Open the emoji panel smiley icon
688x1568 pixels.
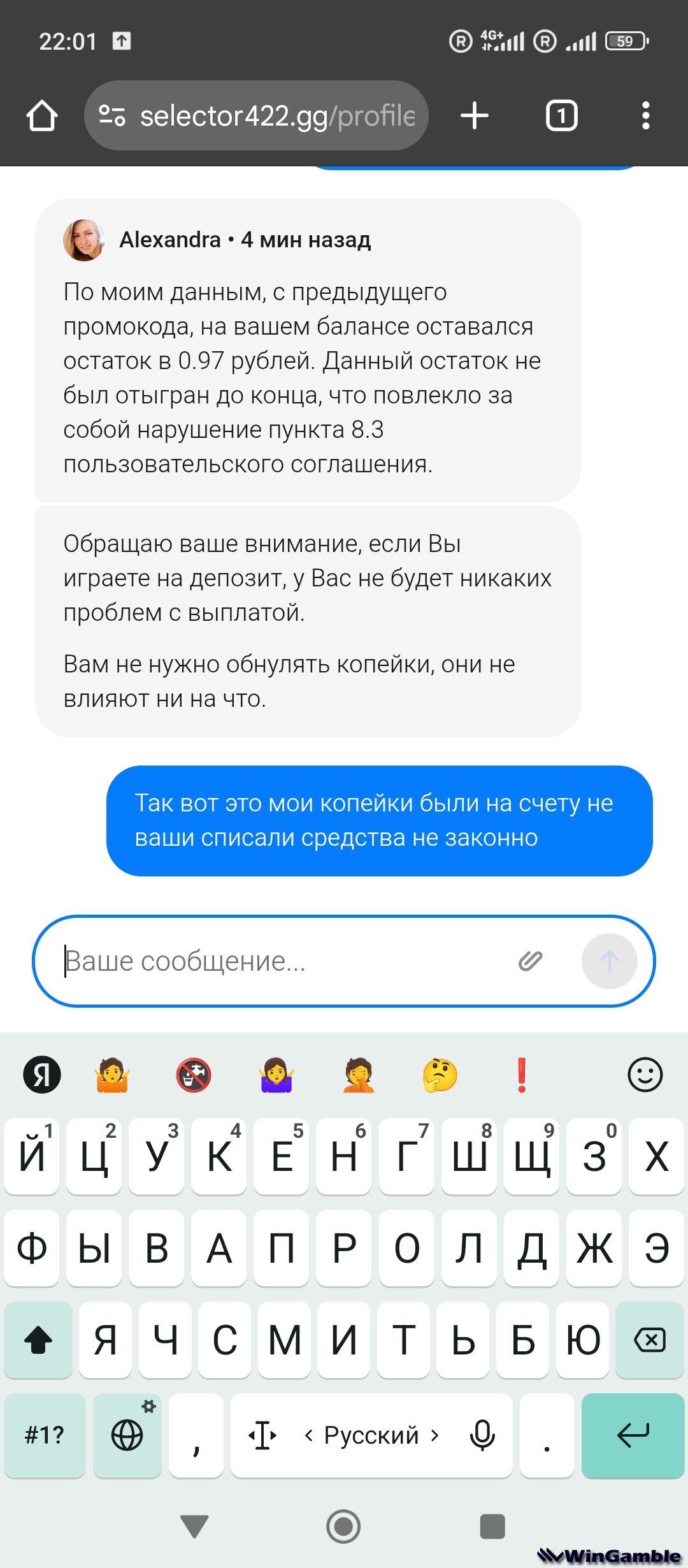645,1075
